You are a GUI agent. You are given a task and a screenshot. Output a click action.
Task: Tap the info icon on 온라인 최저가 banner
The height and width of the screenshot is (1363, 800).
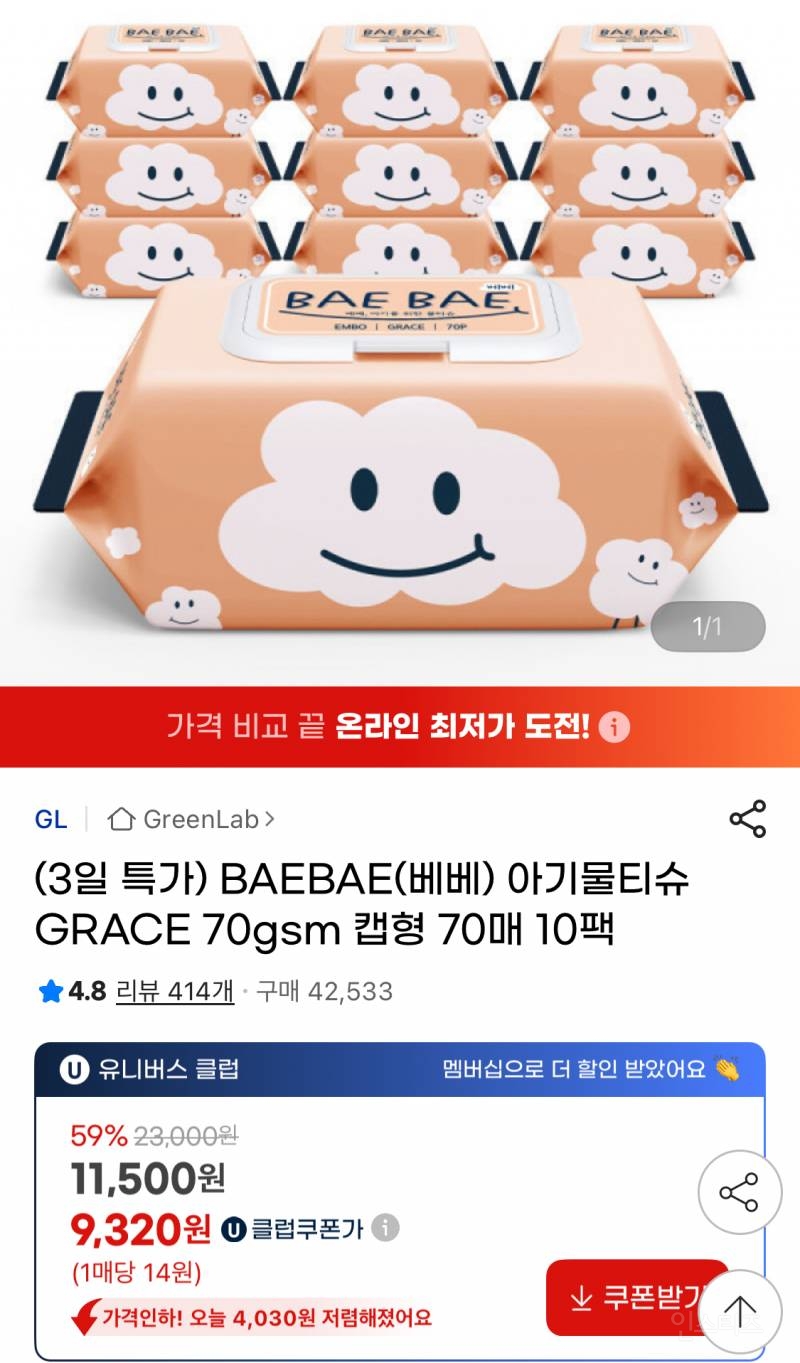coord(614,727)
